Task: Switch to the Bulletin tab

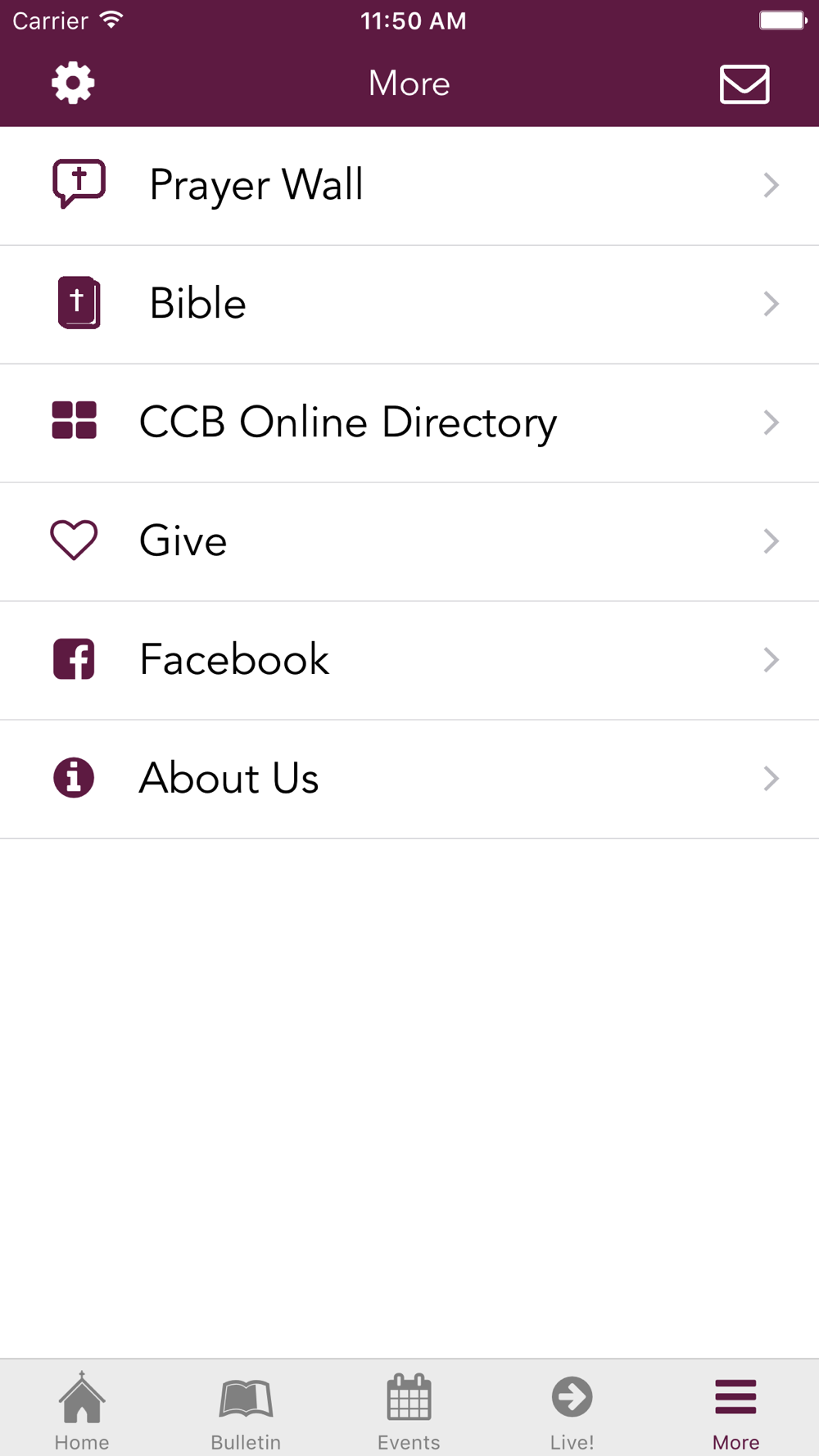Action: click(x=246, y=1410)
